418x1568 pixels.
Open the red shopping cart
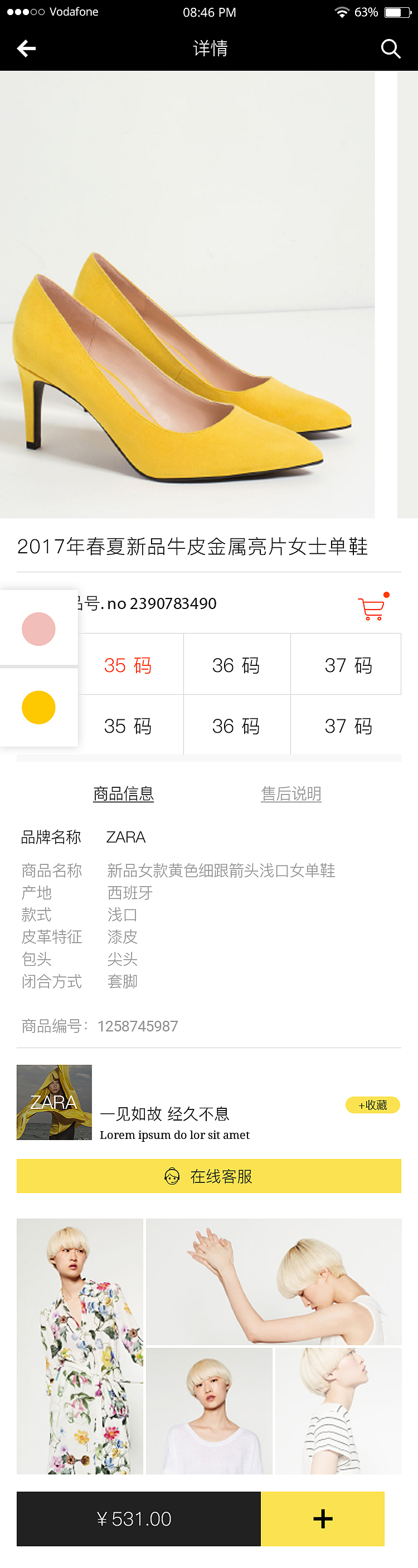372,607
